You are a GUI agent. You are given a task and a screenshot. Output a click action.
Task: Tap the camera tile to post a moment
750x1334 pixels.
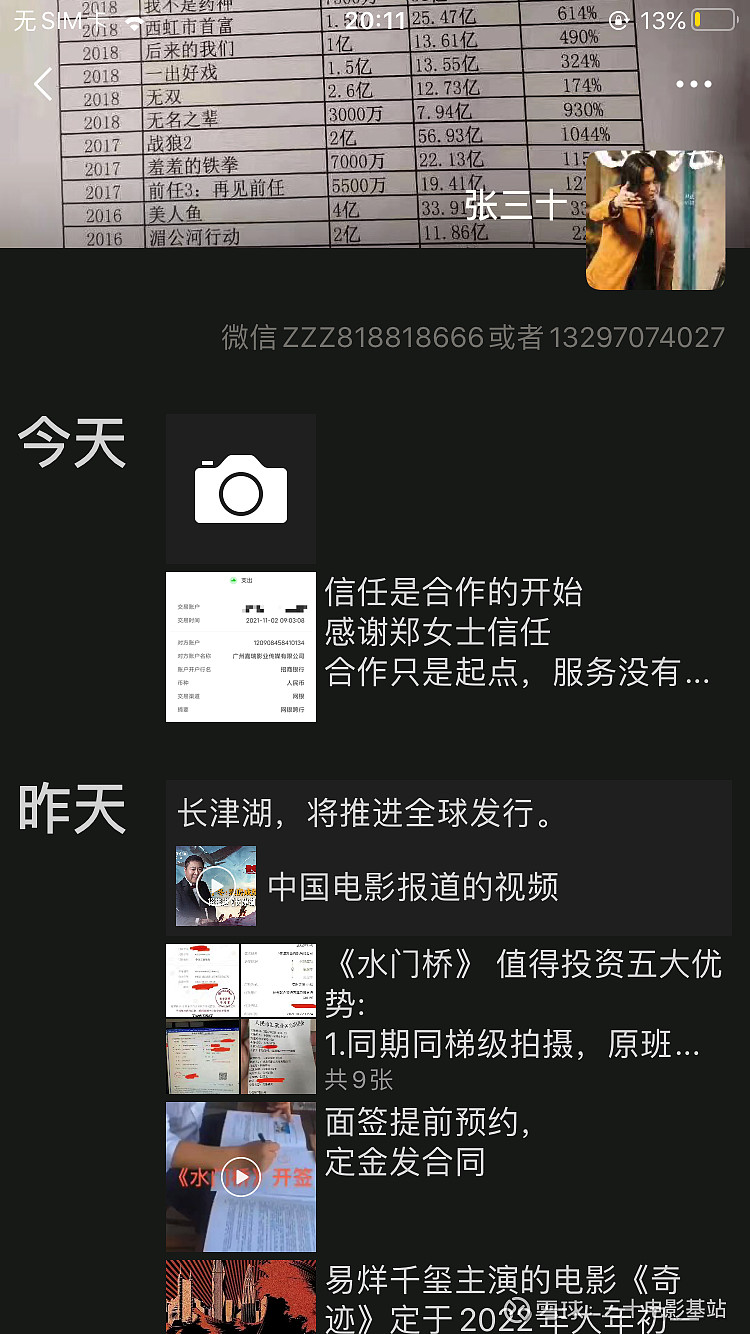pyautogui.click(x=241, y=489)
